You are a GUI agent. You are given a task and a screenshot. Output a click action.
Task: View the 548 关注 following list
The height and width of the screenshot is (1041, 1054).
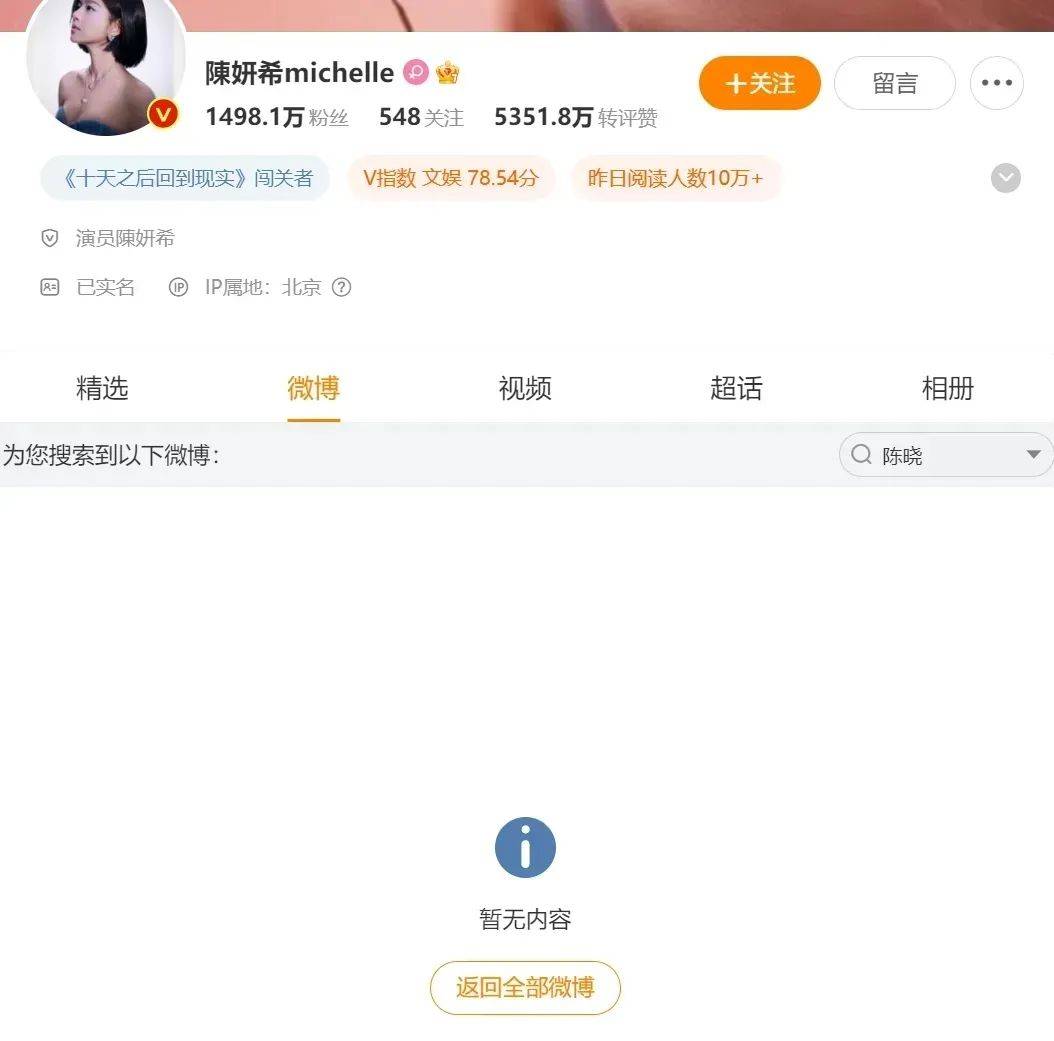click(x=421, y=117)
